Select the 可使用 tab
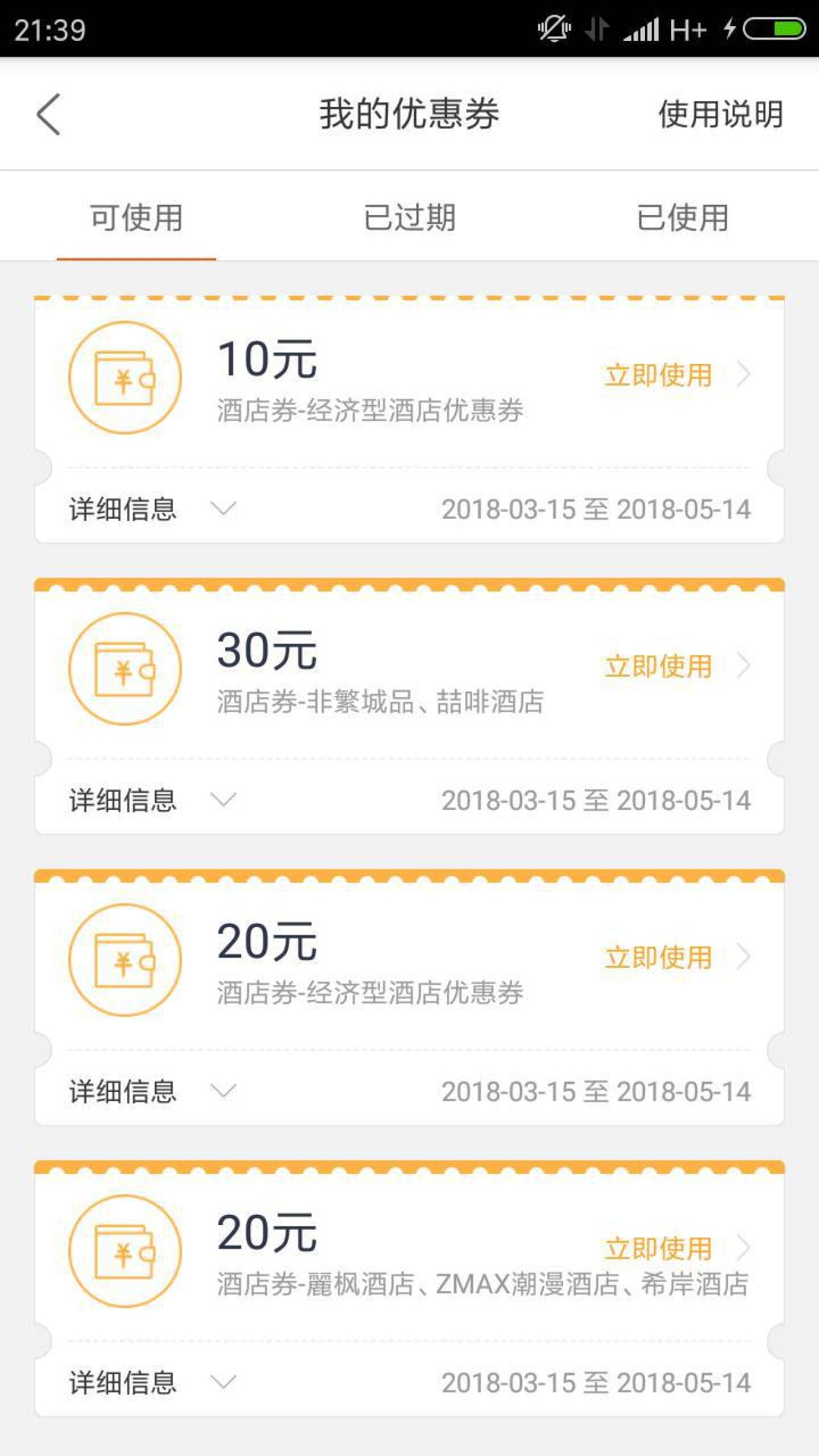Screen dimensions: 819x1456 coord(136,218)
